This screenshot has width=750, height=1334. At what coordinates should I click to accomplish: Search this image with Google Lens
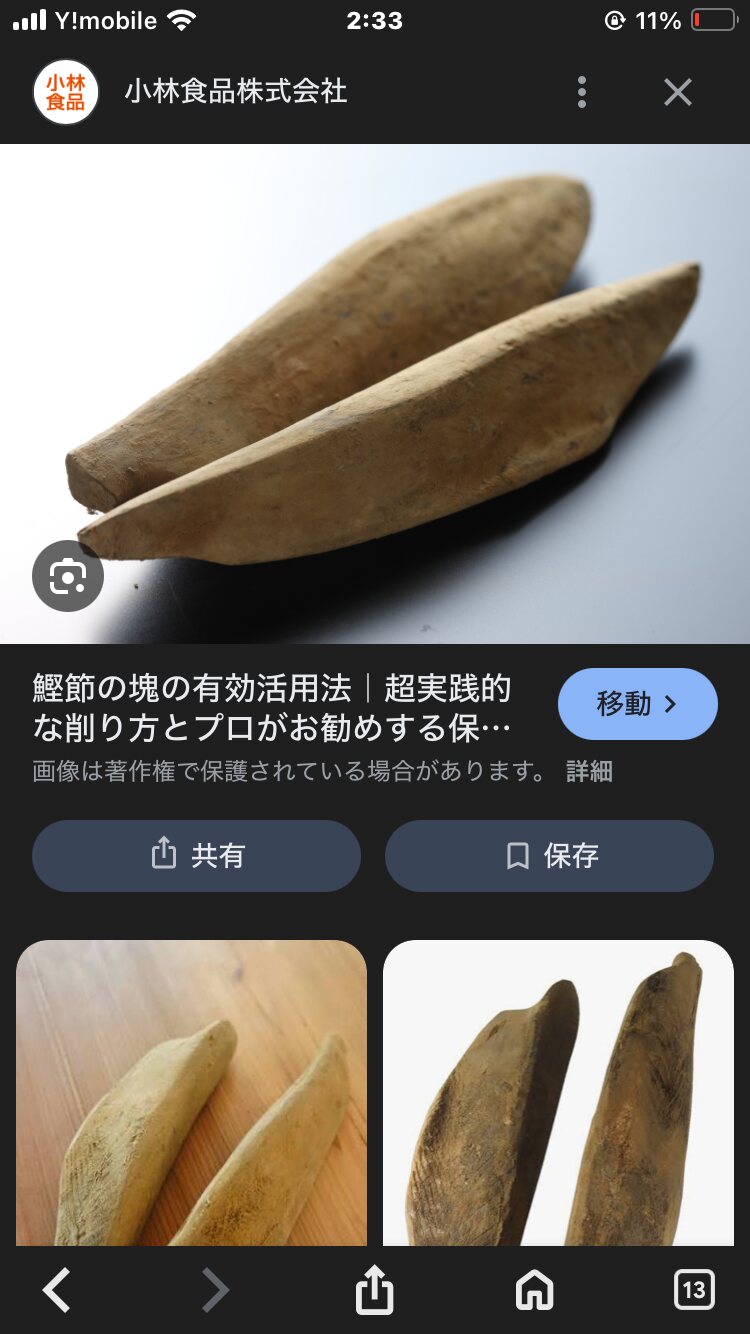(68, 576)
